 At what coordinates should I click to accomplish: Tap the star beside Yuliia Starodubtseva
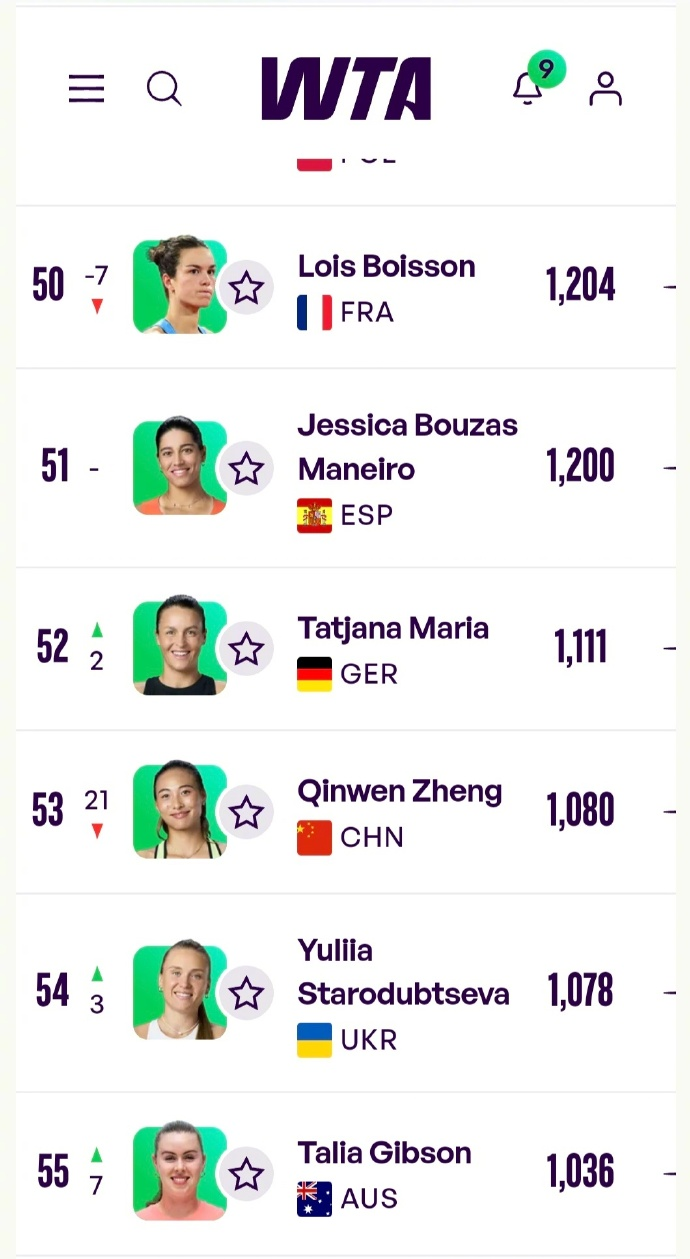pos(246,993)
